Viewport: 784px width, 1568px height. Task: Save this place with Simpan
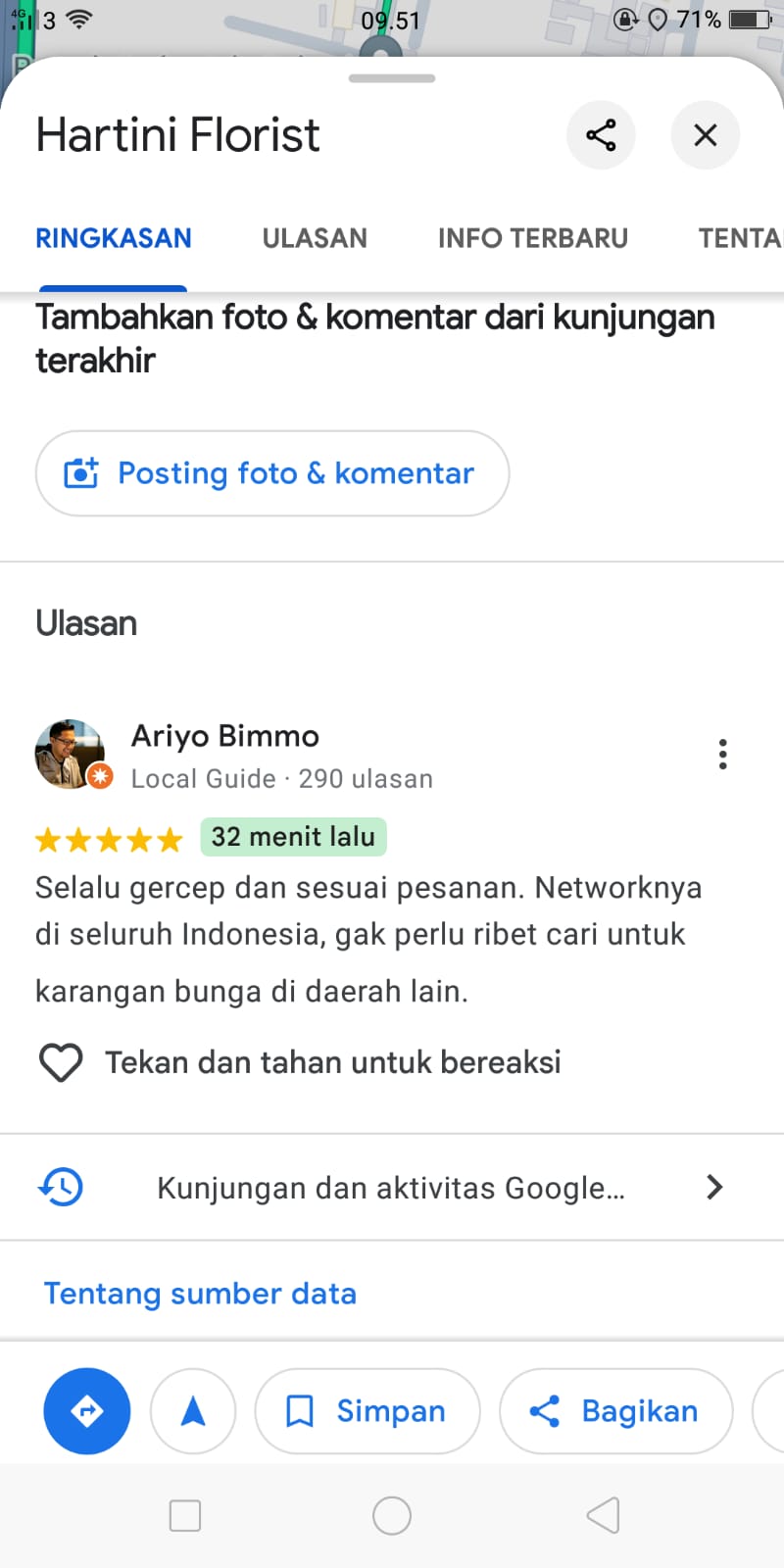point(367,1411)
